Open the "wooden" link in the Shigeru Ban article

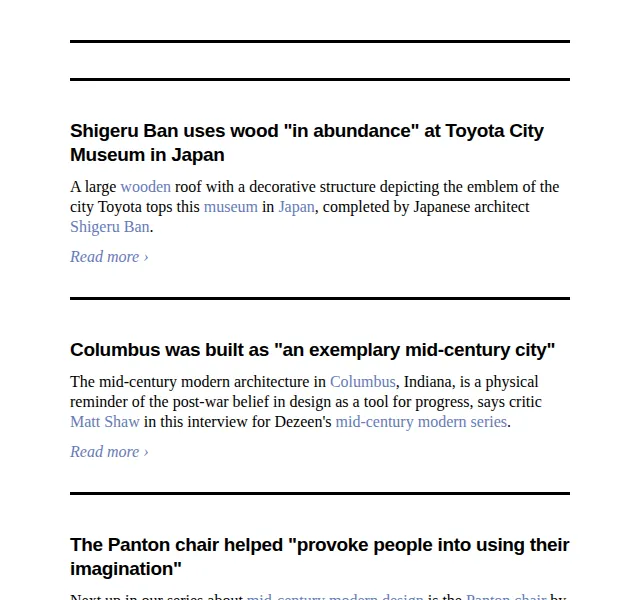coord(146,187)
